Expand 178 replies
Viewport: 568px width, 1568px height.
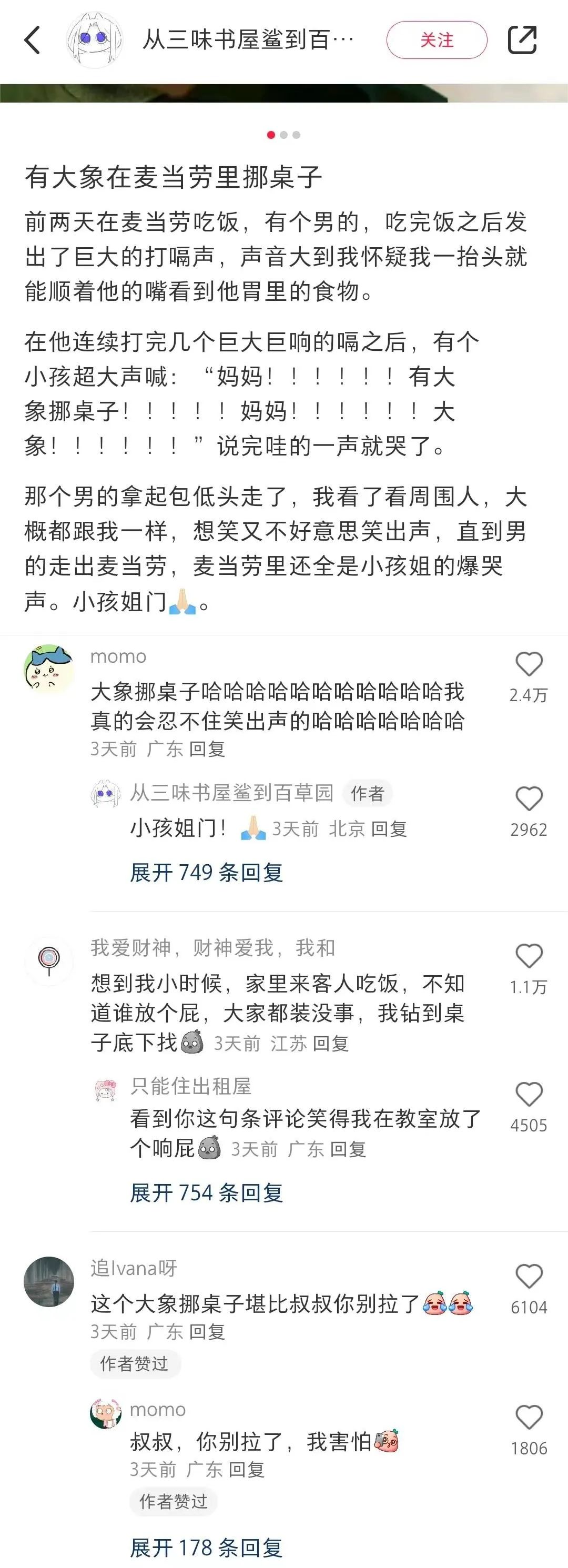click(206, 1547)
